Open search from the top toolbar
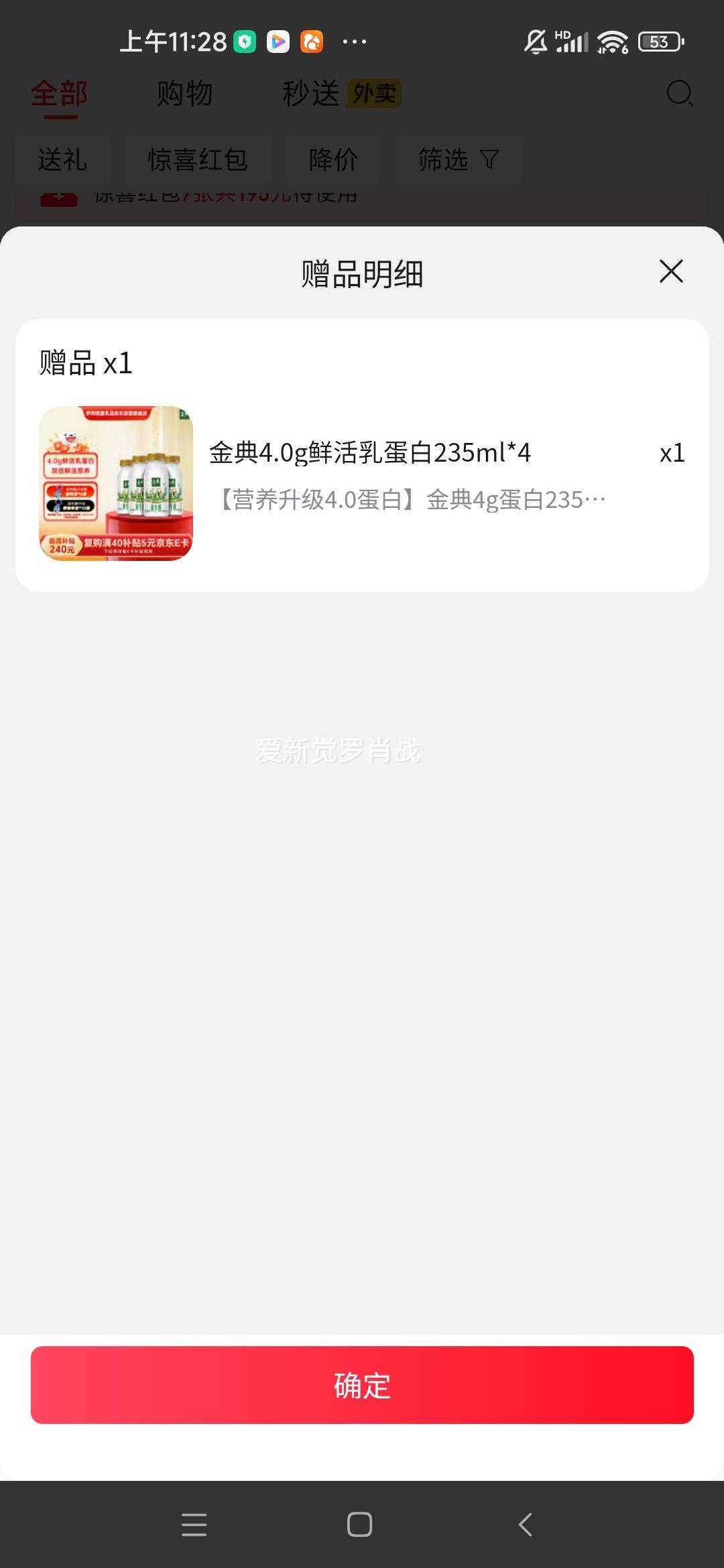 point(680,94)
